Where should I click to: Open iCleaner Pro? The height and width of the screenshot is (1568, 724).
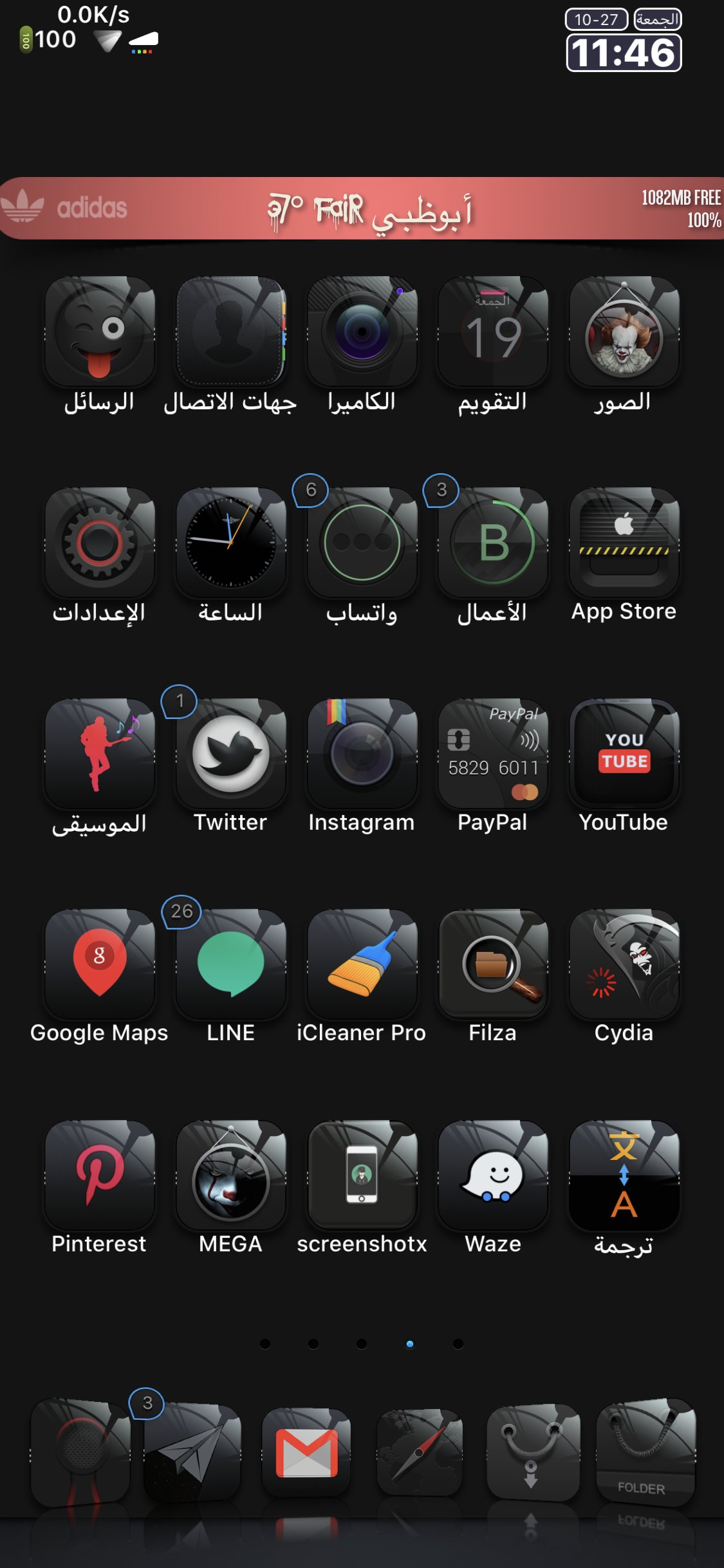coord(362,964)
